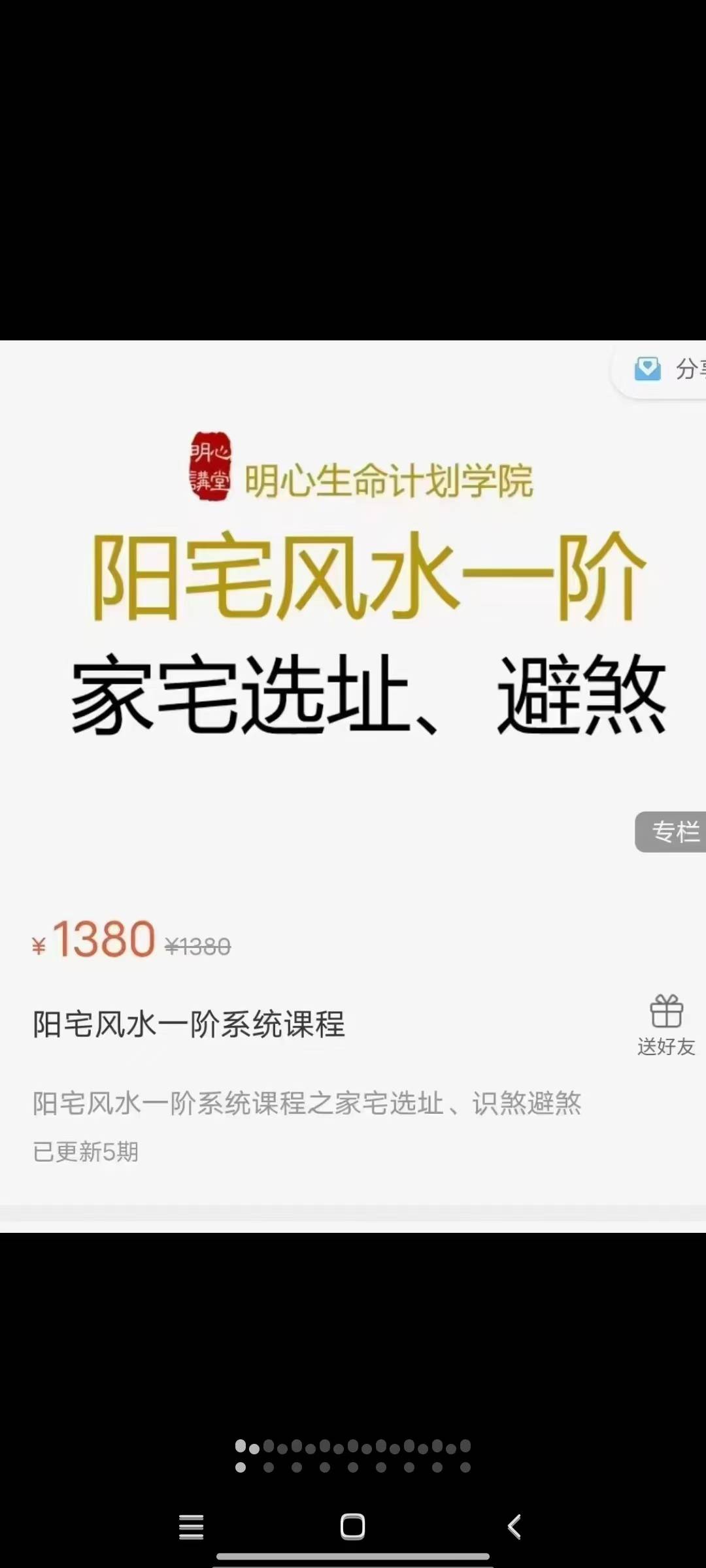
Task: Tap the page indicator dots
Action: click(353, 1456)
